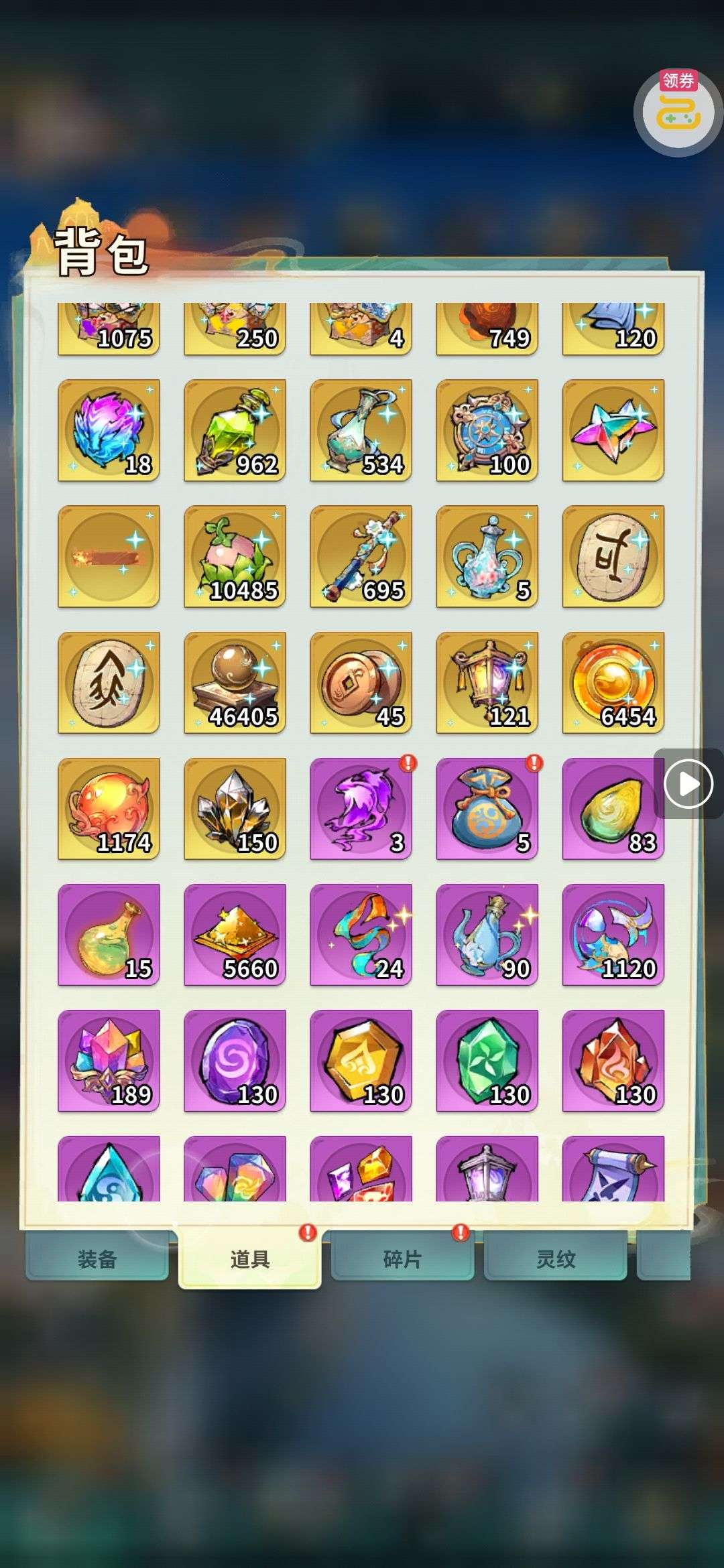Switch to the 灵纹 tab
This screenshot has height=1568, width=724.
[x=555, y=1258]
